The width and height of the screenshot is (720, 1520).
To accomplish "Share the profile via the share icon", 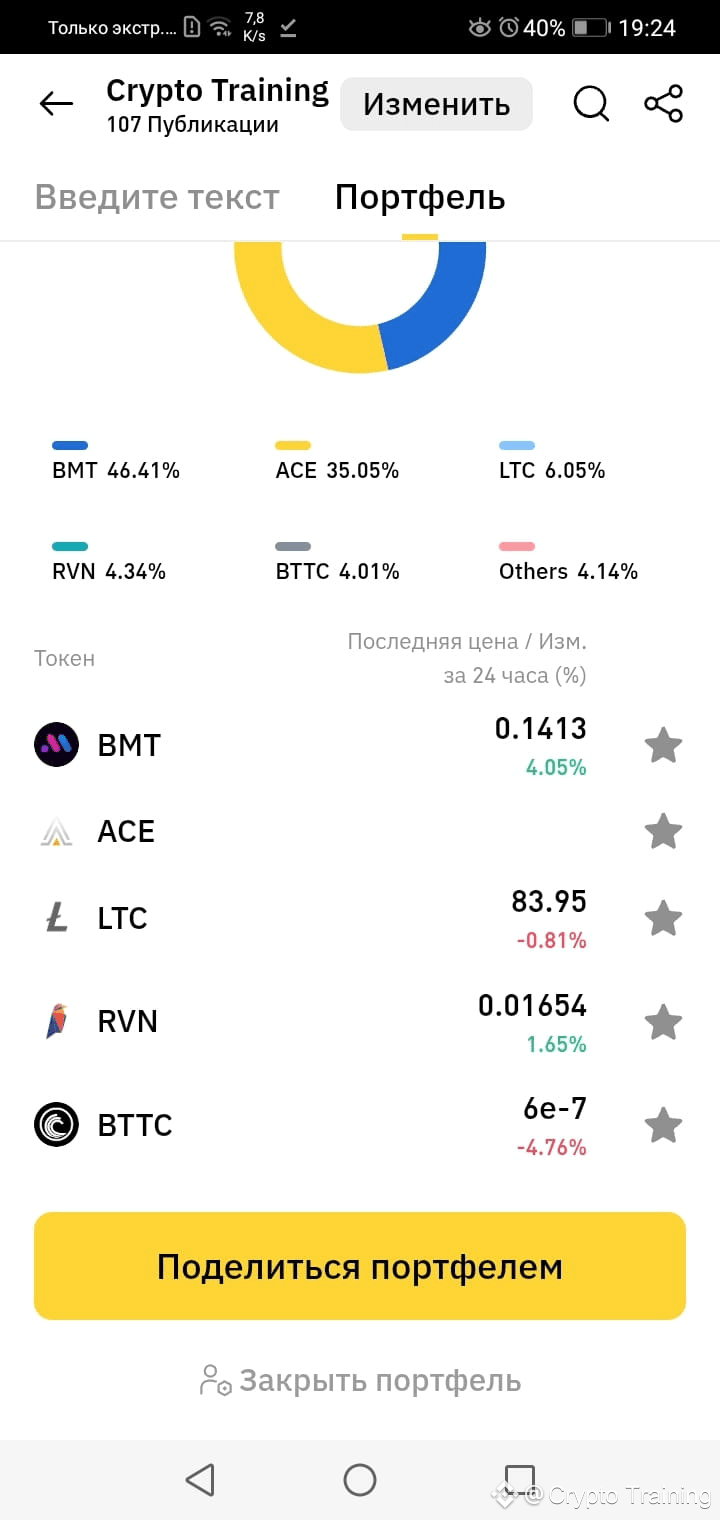I will coord(663,104).
